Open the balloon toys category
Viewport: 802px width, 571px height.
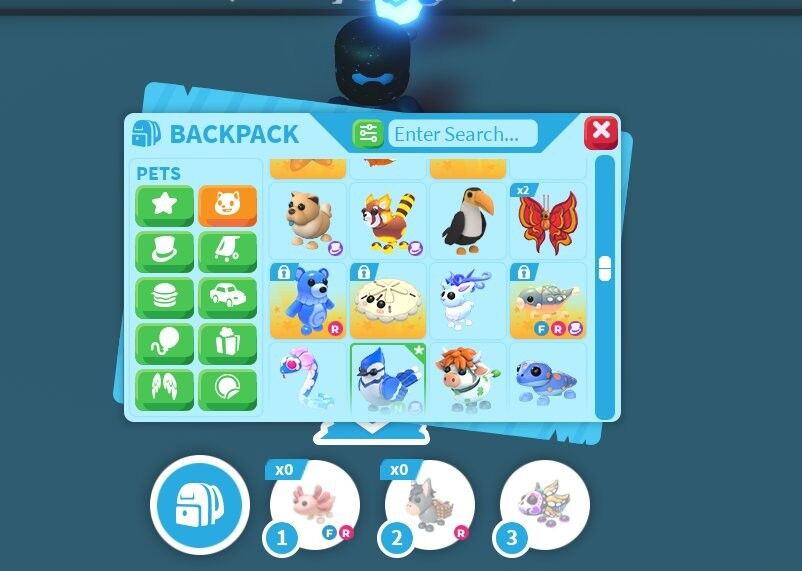[164, 344]
